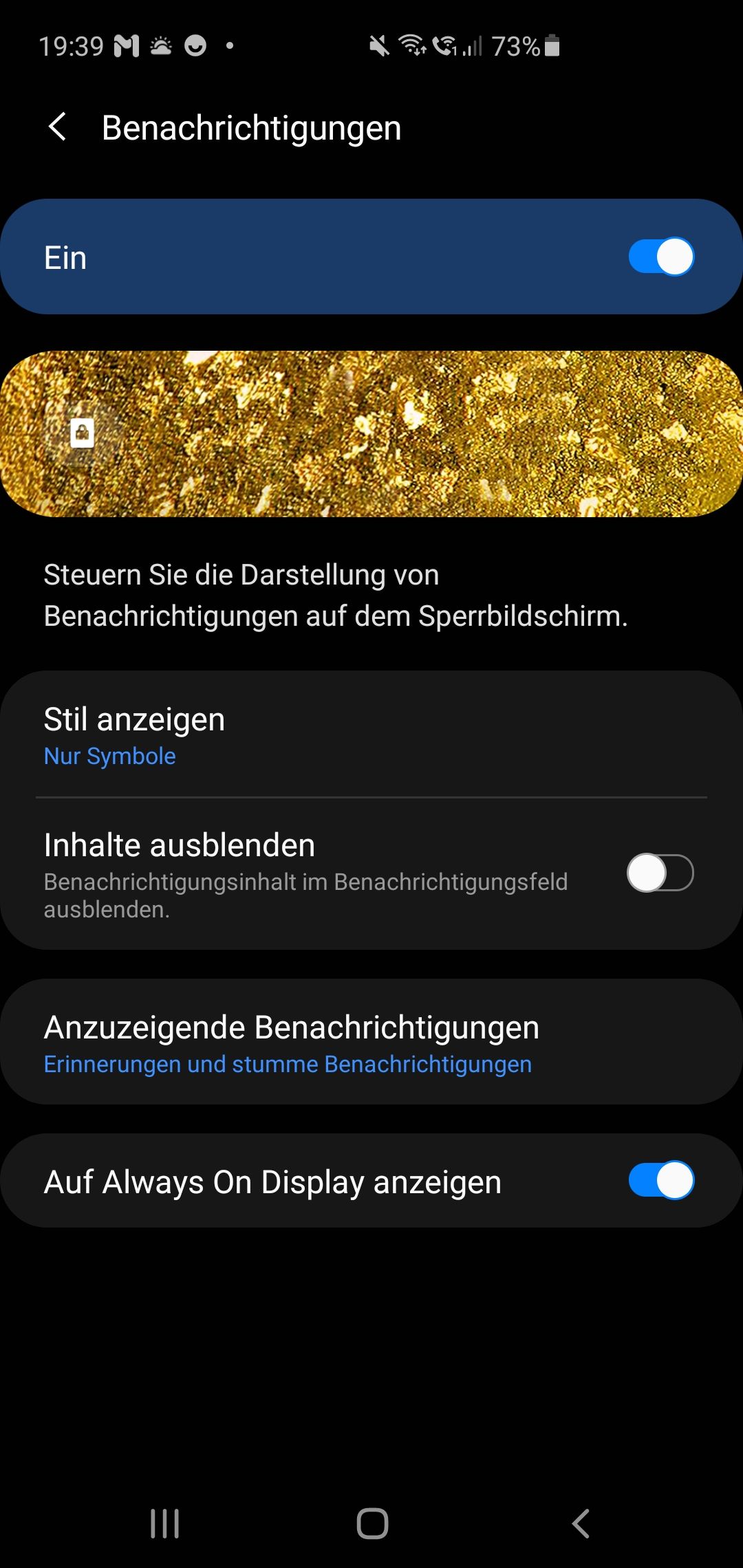The image size is (743, 1568).
Task: Enable Inhalte ausblenden toggle
Action: click(x=660, y=873)
